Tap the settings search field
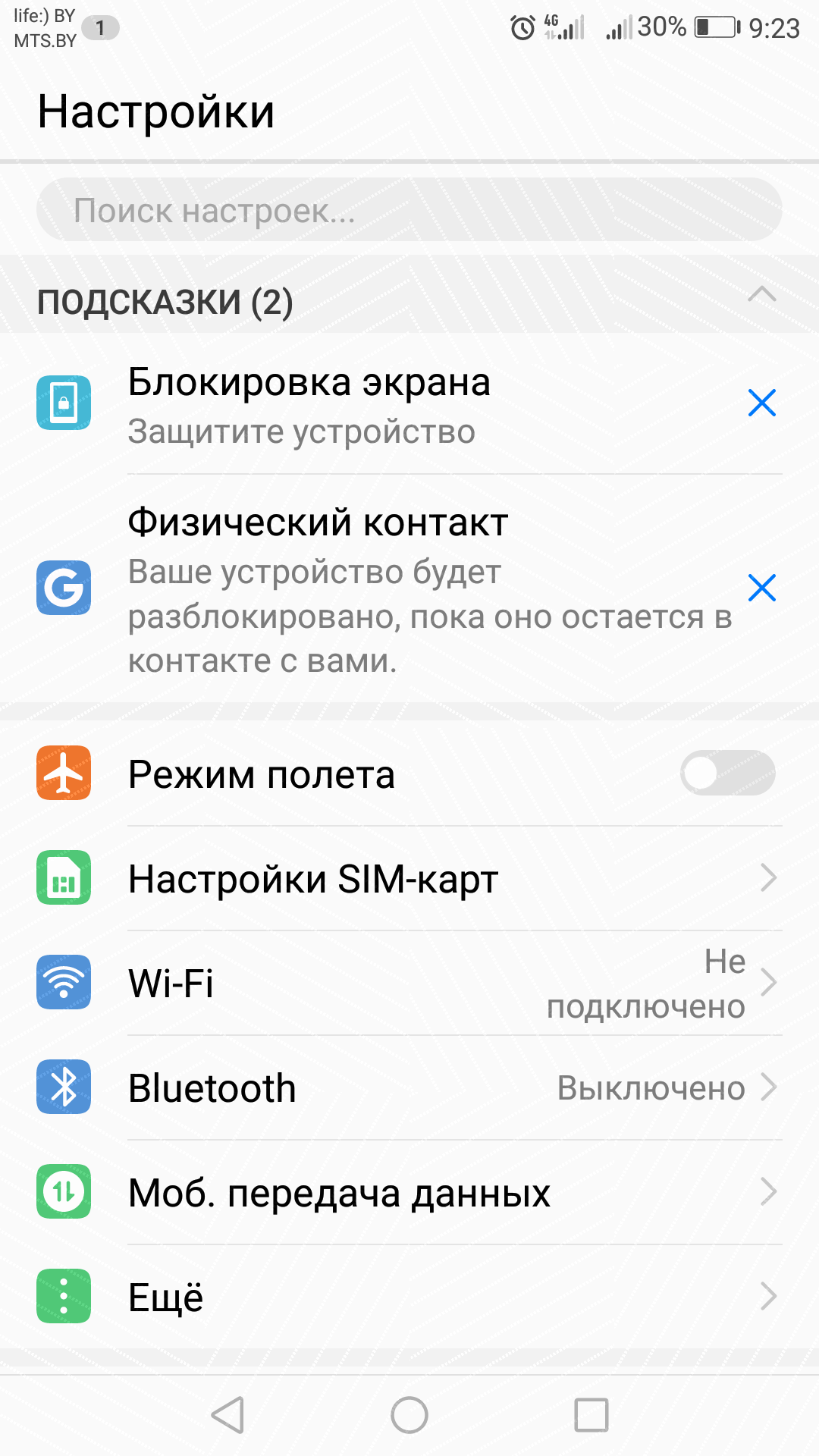Viewport: 819px width, 1456px height. point(409,209)
